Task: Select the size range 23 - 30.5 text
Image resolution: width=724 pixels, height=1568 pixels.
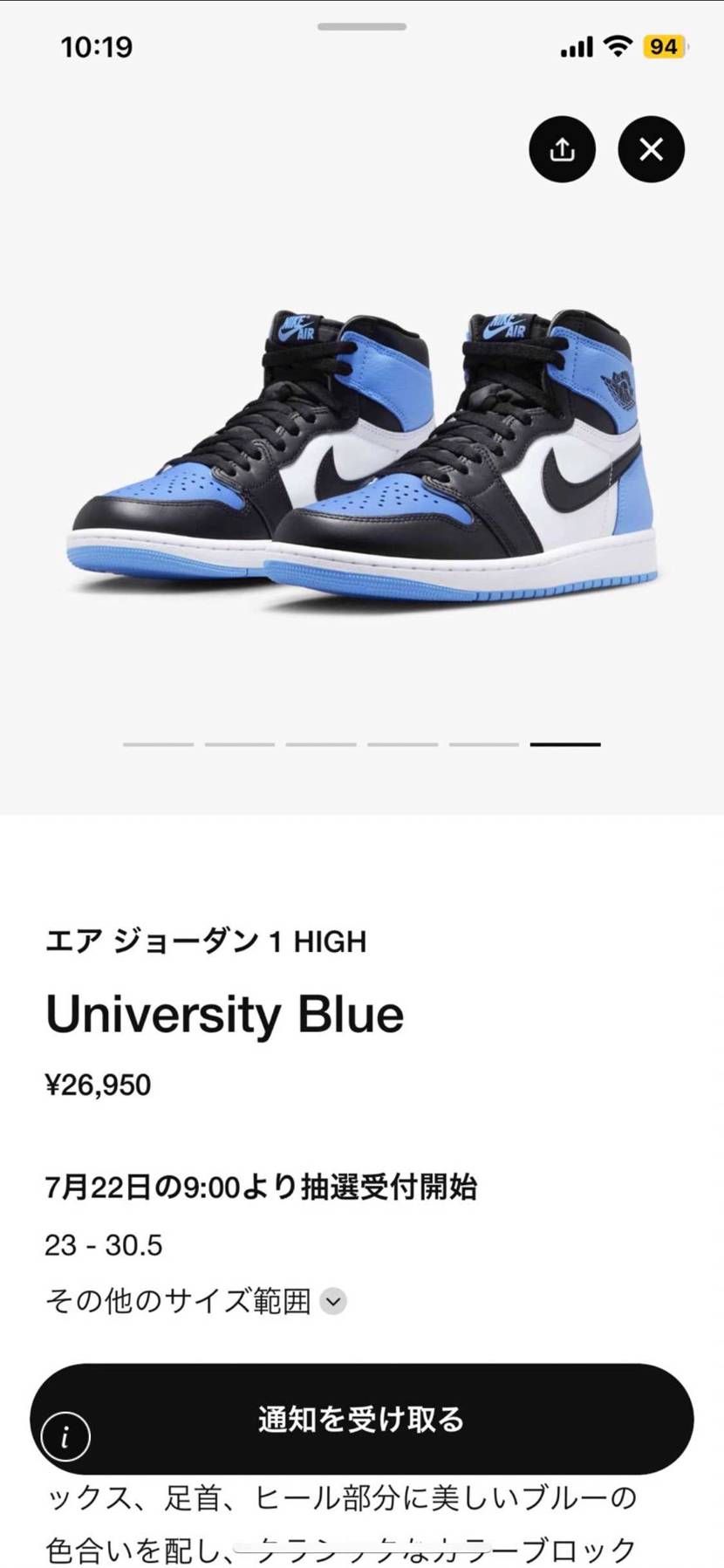Action: tap(103, 1245)
